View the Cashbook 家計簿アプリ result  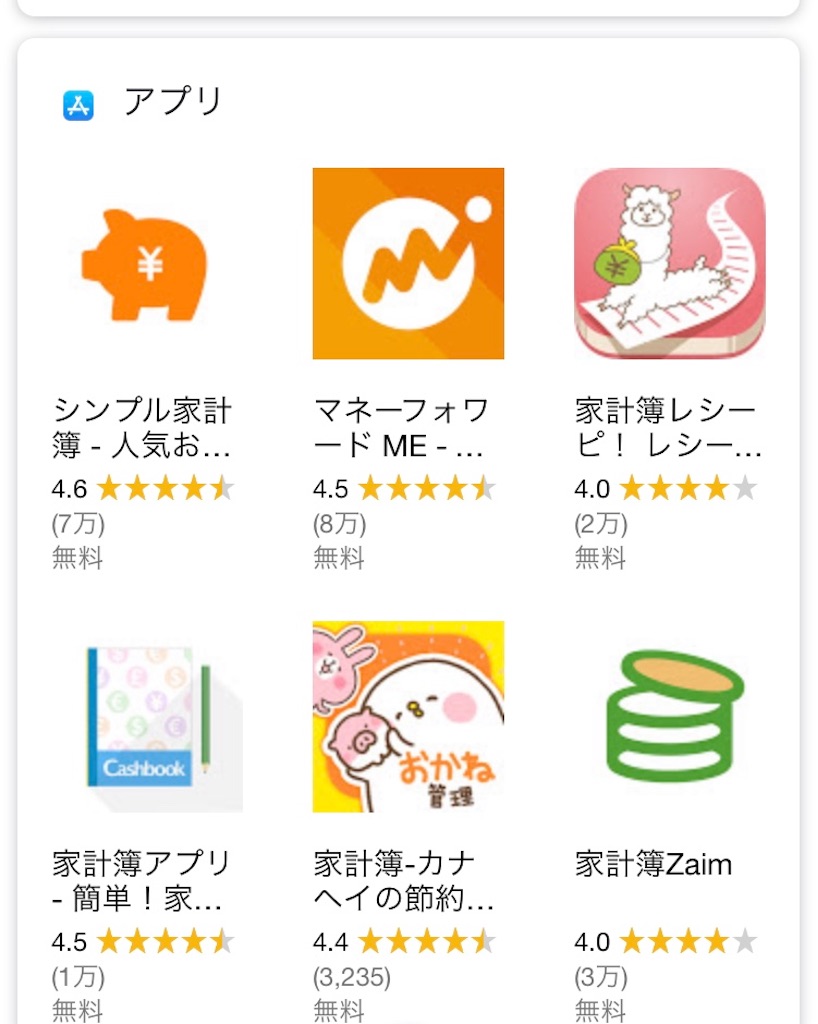(146, 716)
